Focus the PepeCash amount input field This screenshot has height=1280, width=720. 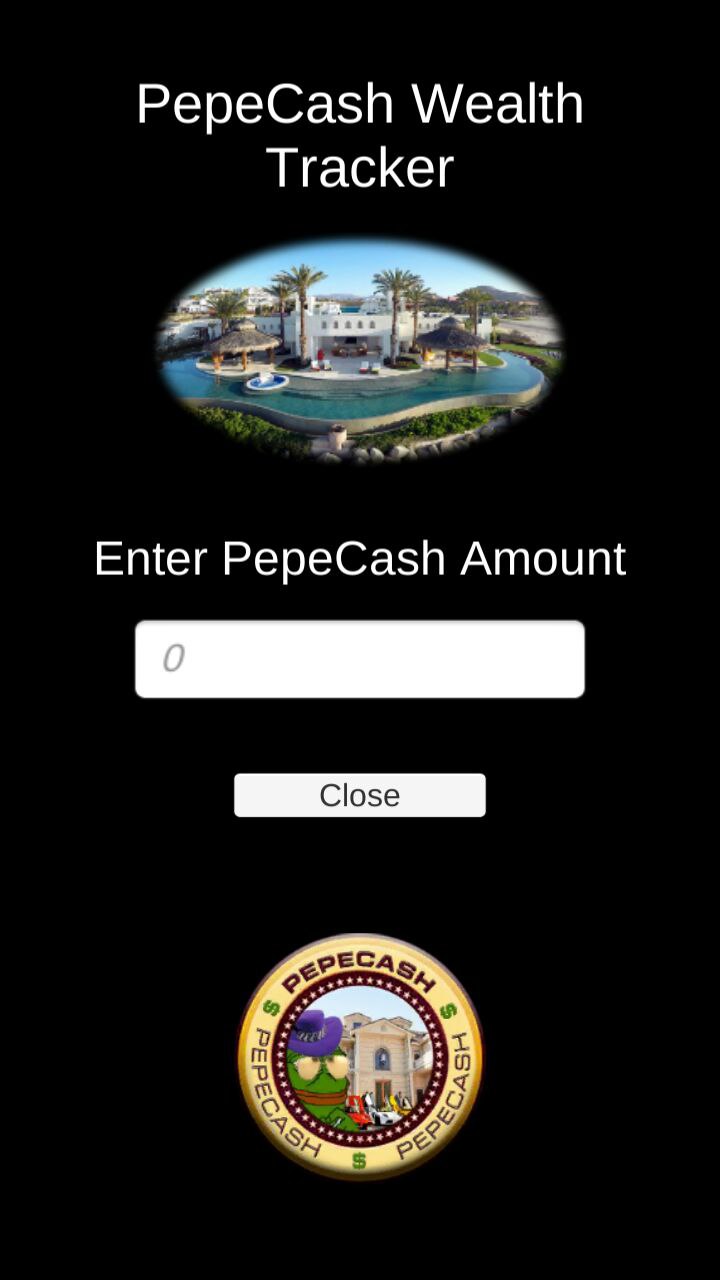click(x=360, y=659)
